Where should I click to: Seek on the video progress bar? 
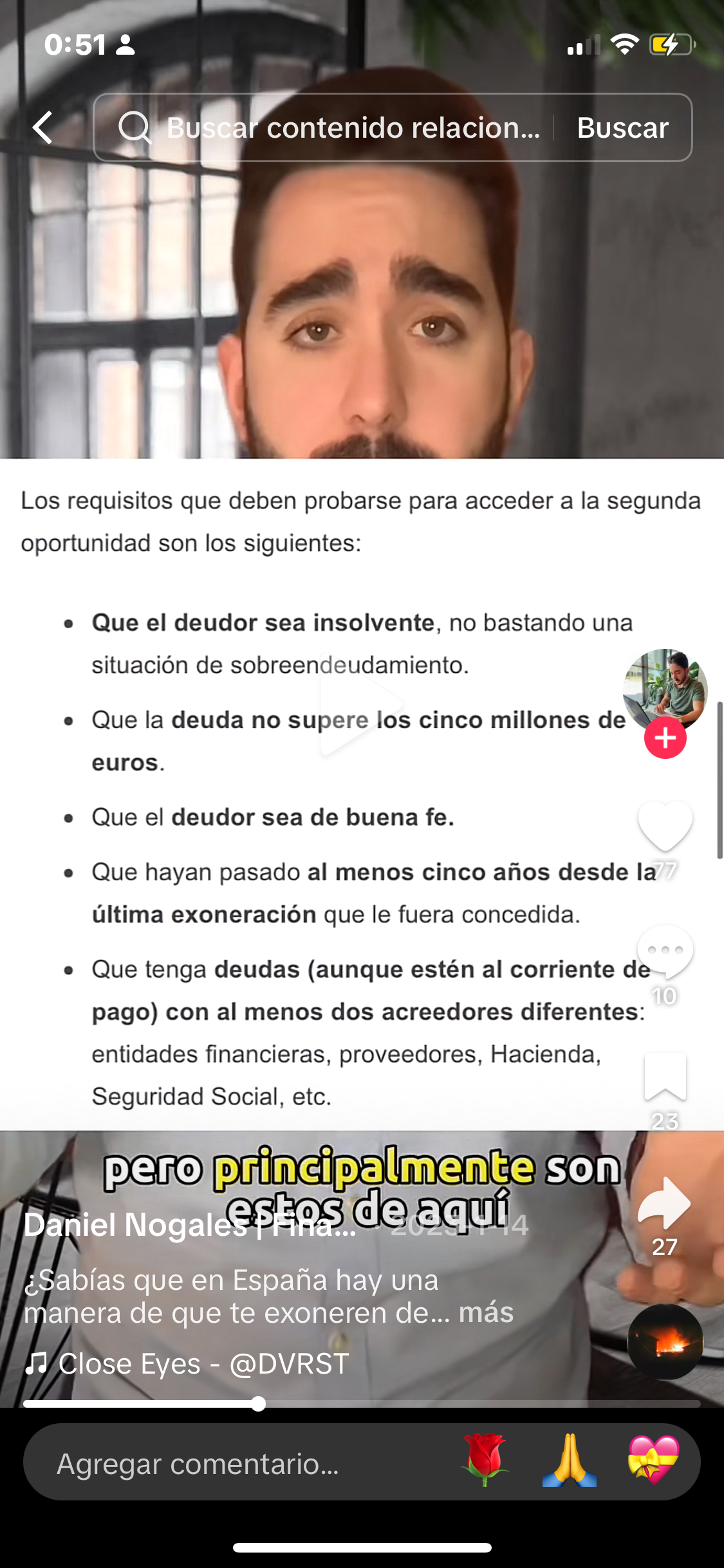(360, 1404)
